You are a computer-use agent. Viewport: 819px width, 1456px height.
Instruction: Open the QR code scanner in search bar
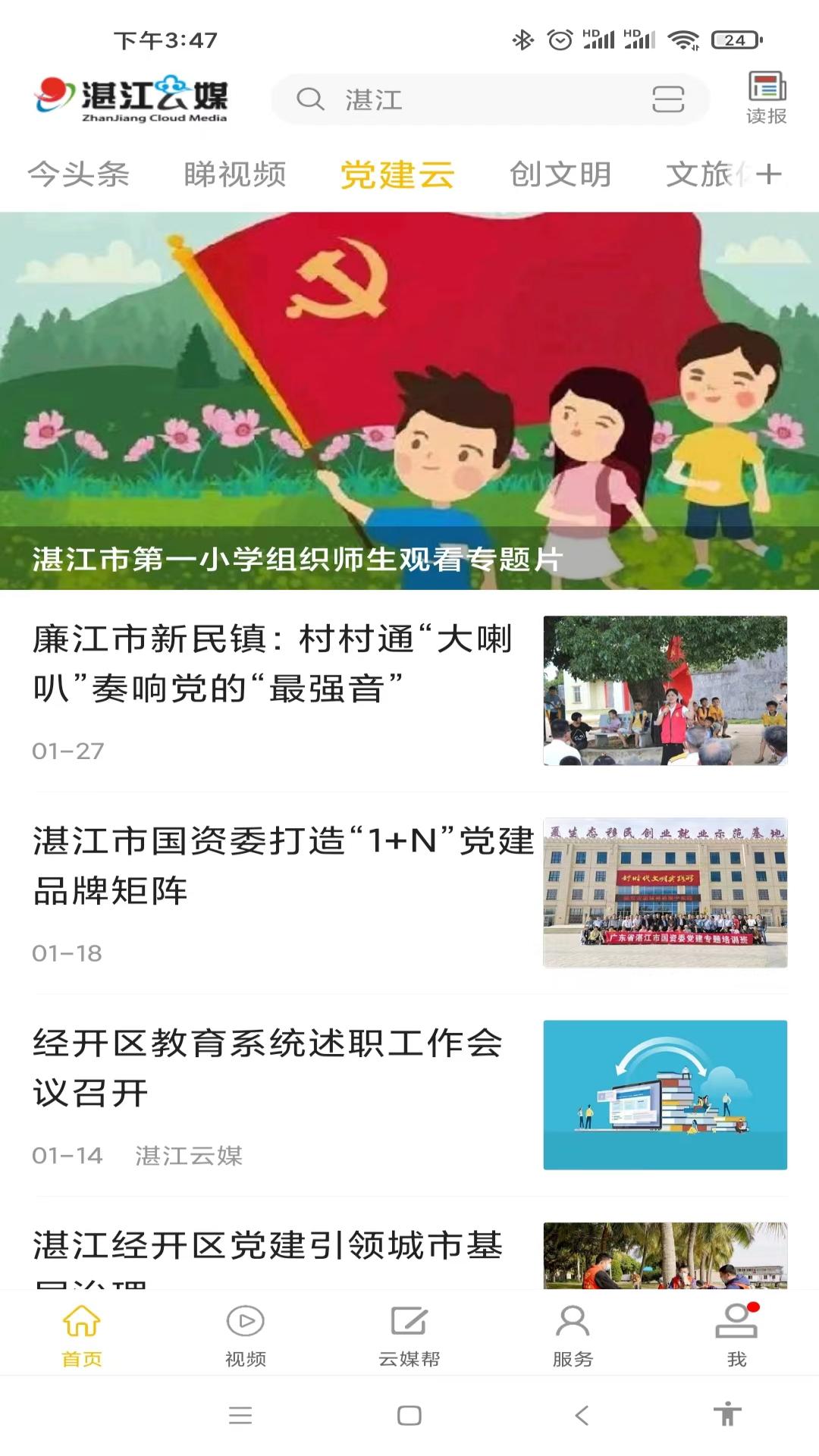pos(667,99)
